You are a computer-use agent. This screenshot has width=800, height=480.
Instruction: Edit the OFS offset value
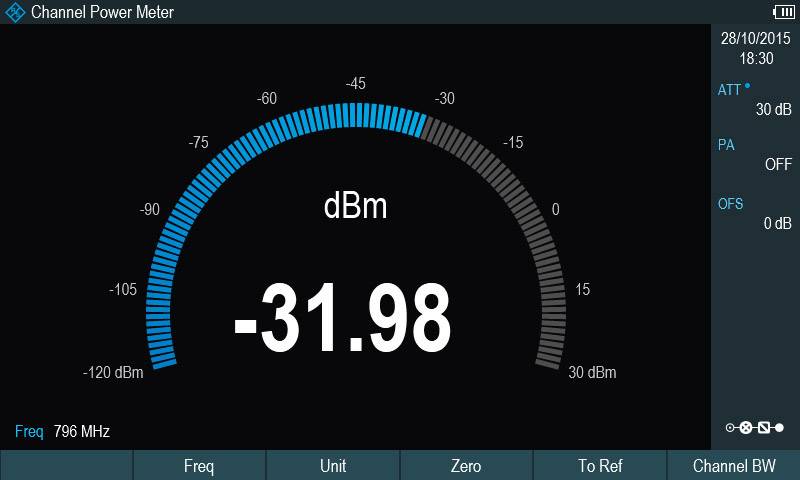pyautogui.click(x=755, y=214)
